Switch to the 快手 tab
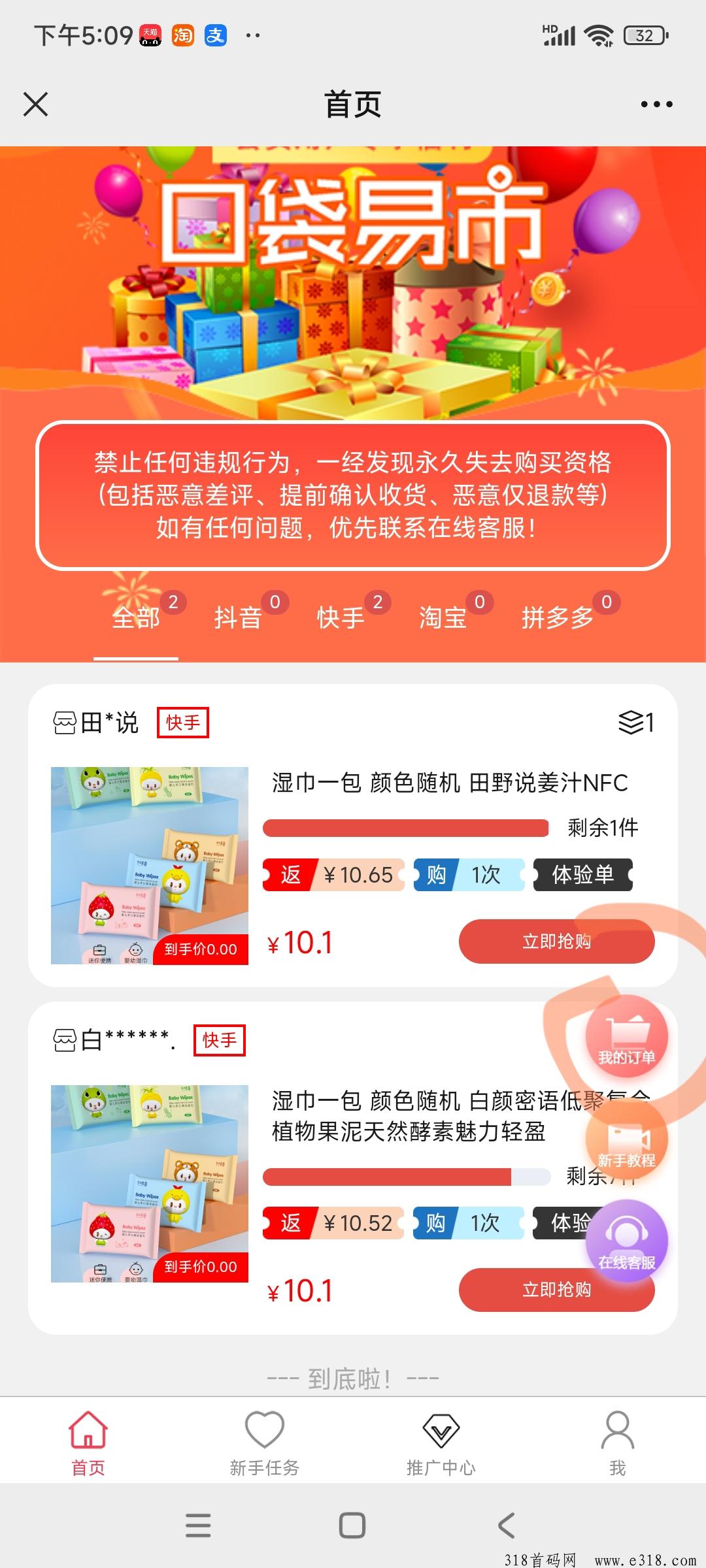 point(341,617)
